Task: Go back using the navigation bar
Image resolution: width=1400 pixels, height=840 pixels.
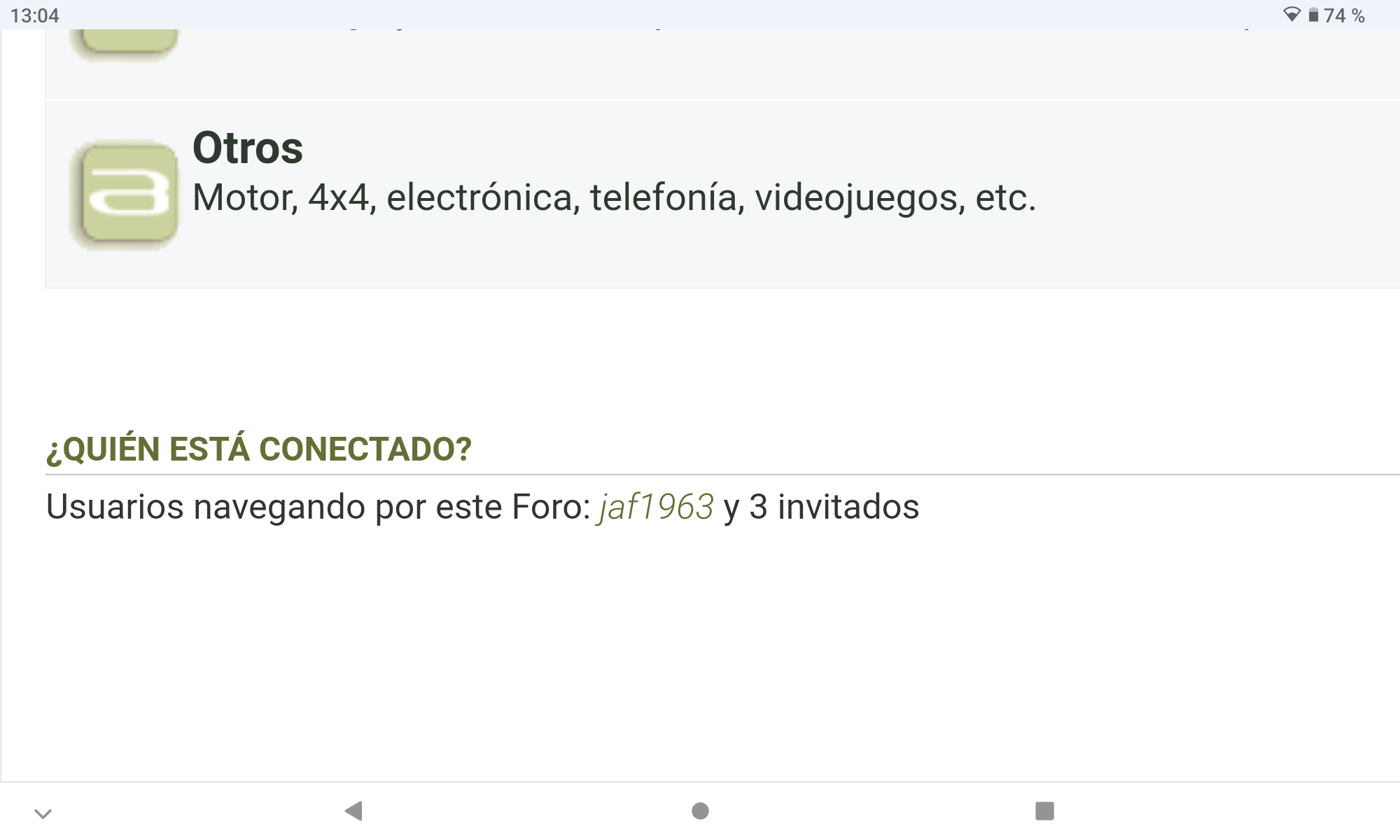Action: pyautogui.click(x=353, y=811)
